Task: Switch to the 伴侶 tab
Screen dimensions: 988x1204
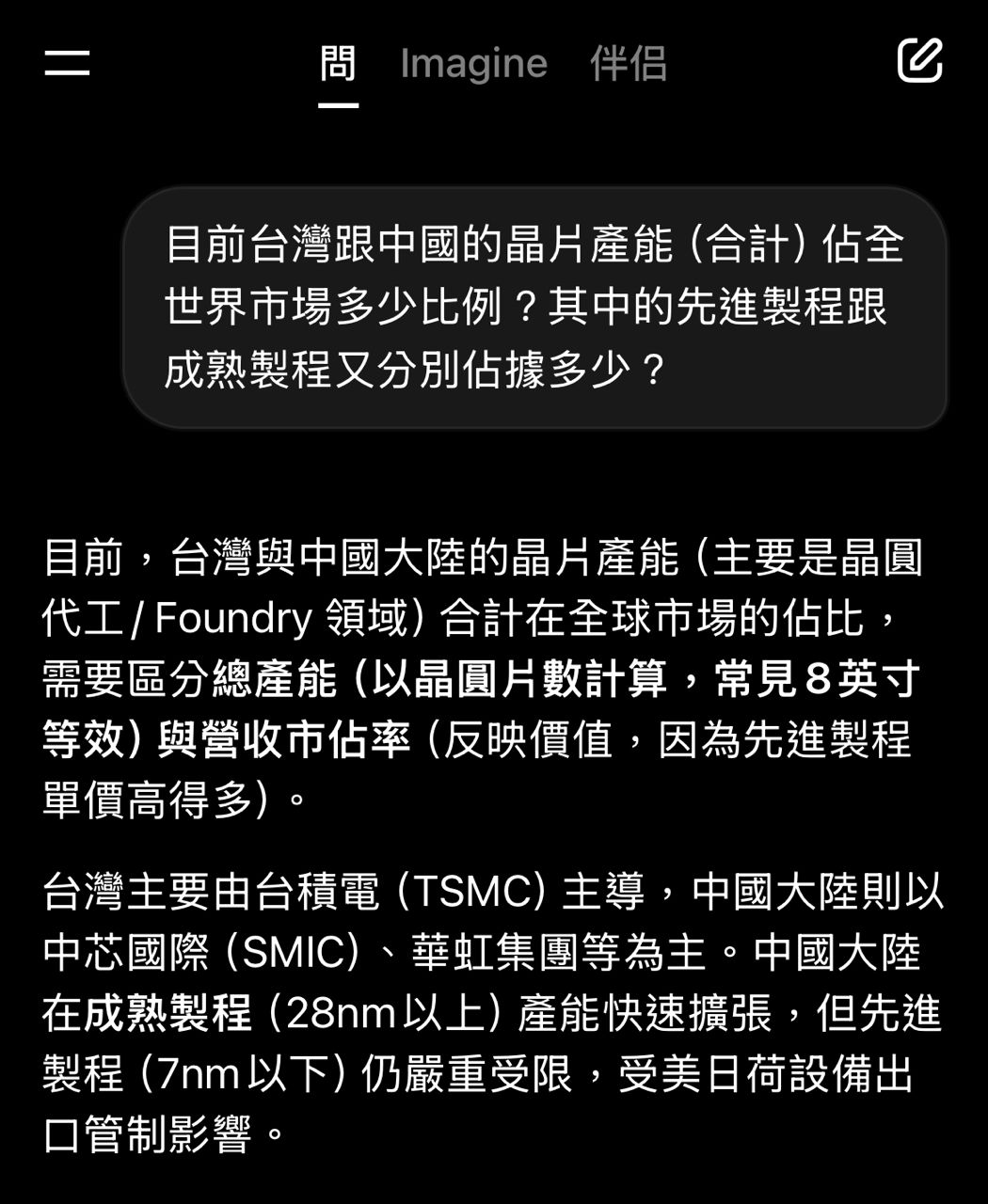Action: coord(628,64)
